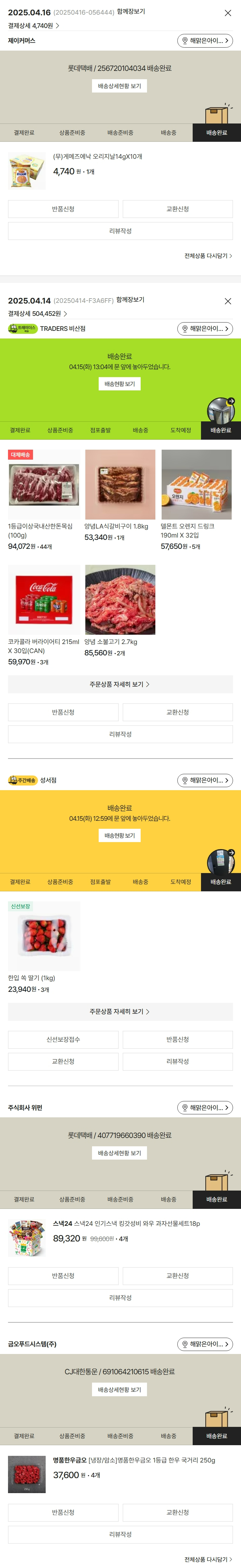Expand 주문상품 자세히 보기 under TRADERS 비산점

pos(120,684)
